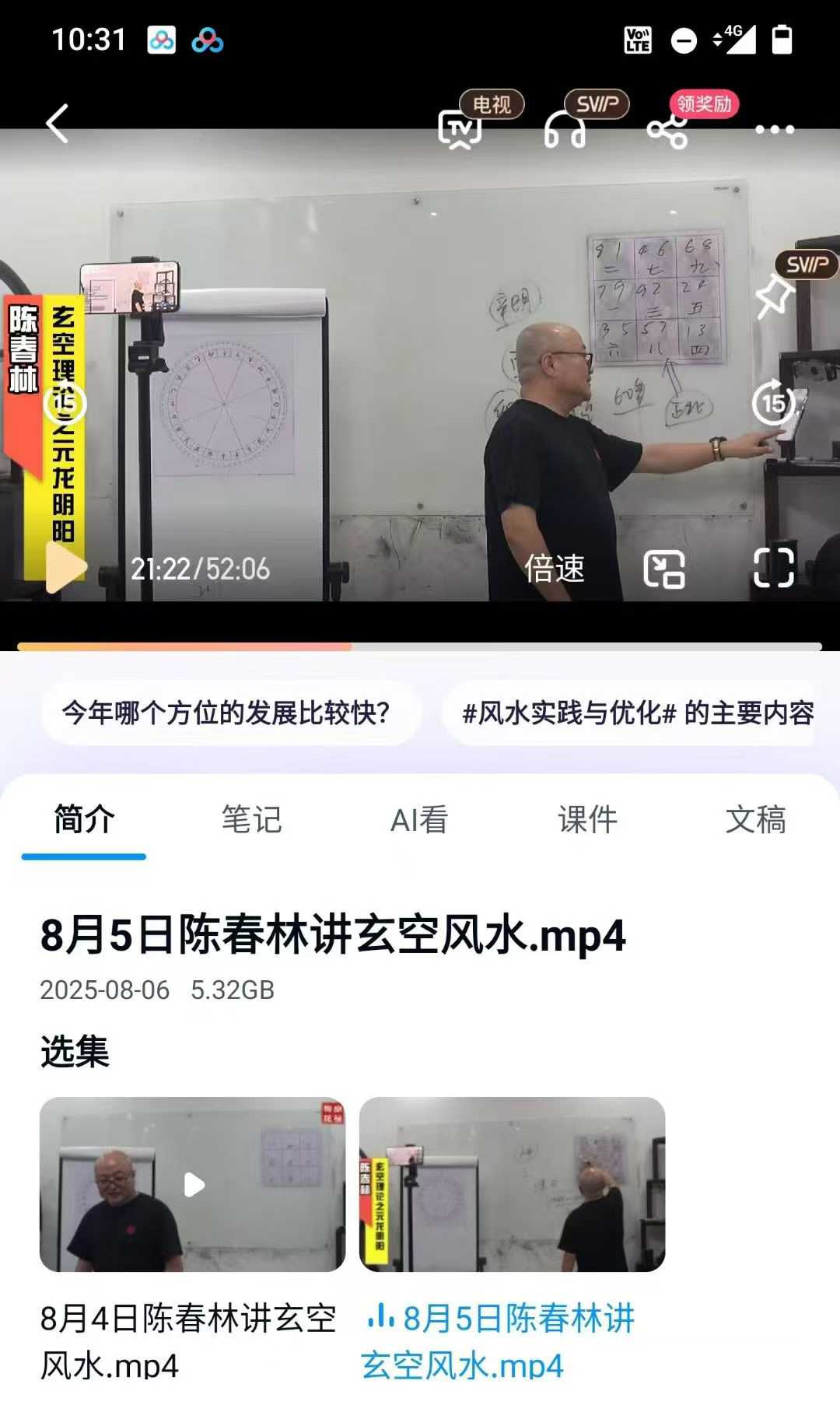
Task: Share this video file
Action: [667, 130]
